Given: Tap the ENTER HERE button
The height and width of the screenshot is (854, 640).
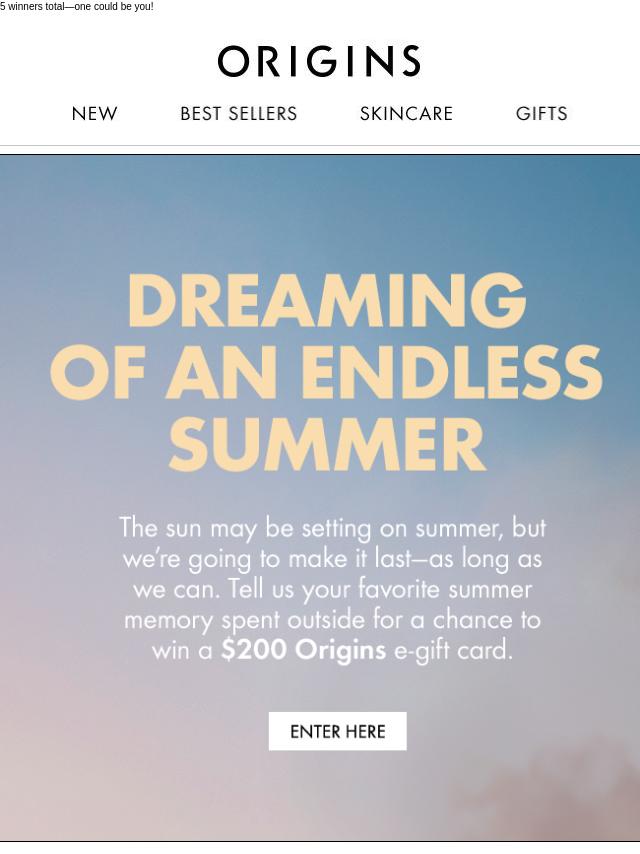Looking at the screenshot, I should (337, 731).
